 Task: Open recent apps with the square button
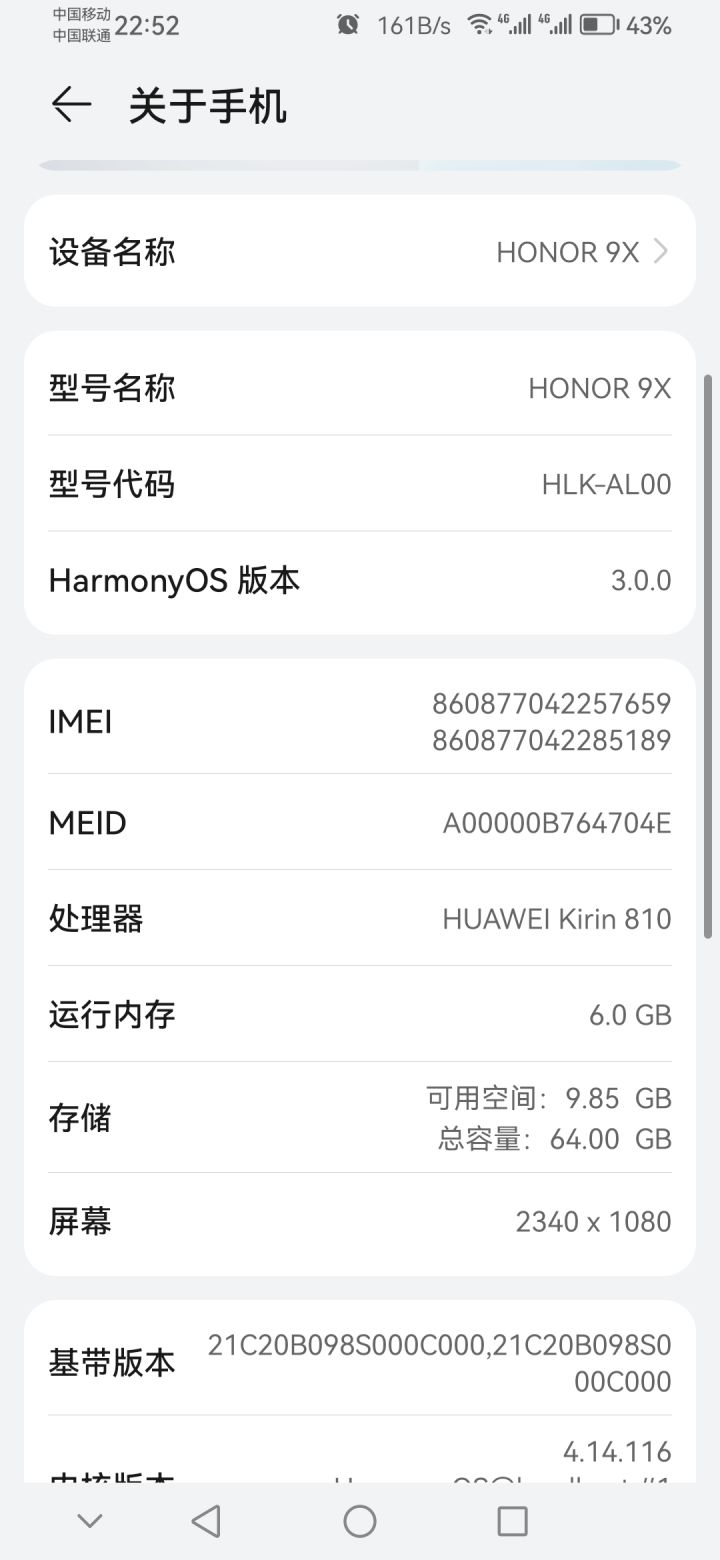tap(512, 1521)
